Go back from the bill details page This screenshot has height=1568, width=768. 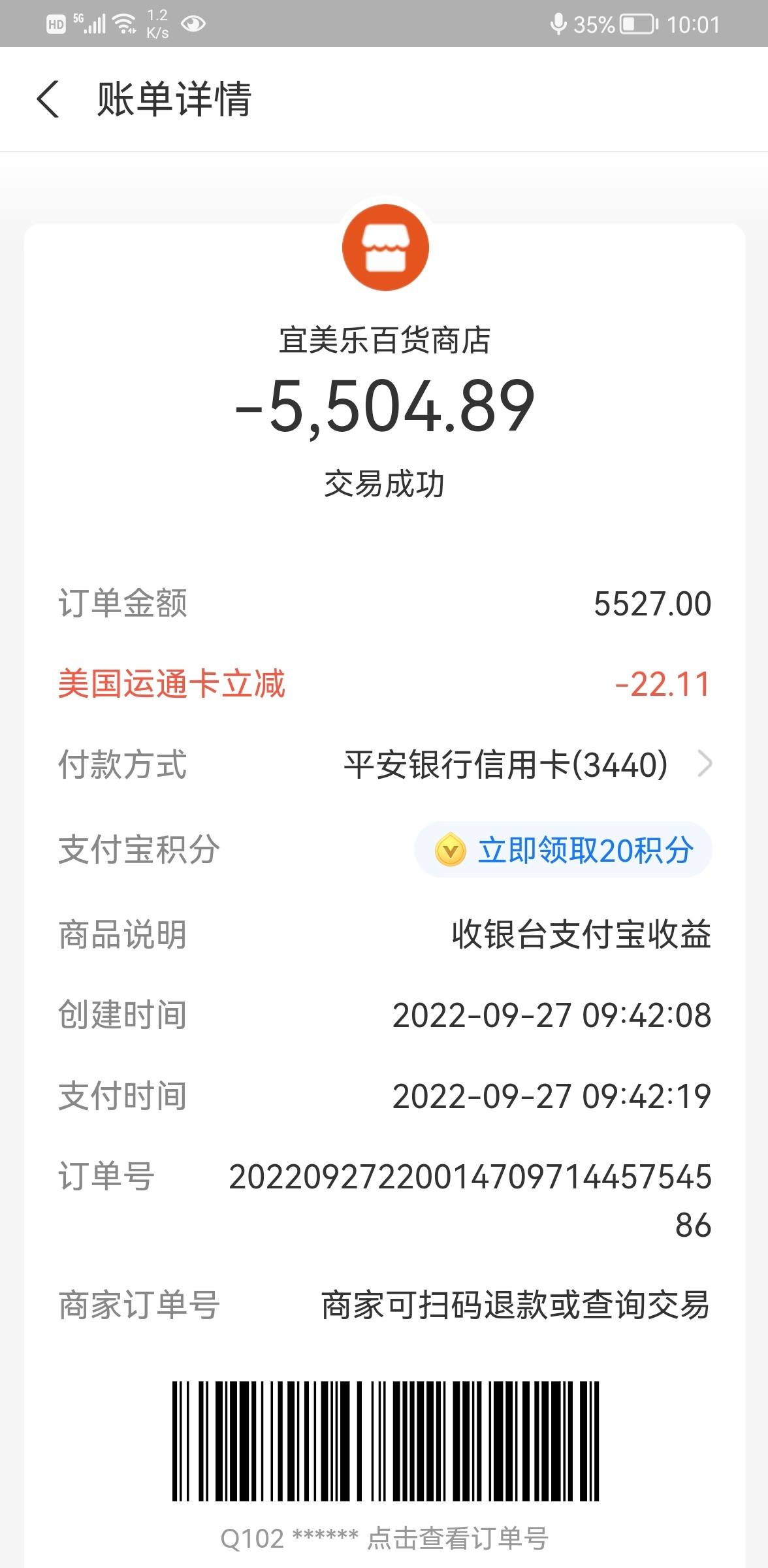tap(48, 99)
